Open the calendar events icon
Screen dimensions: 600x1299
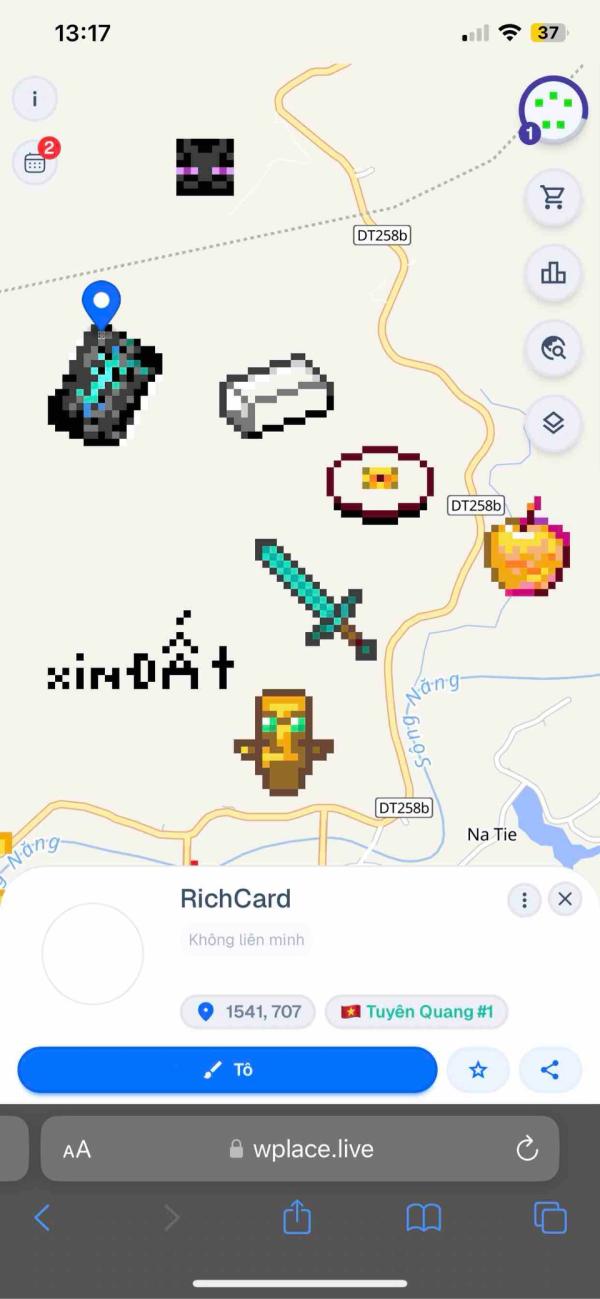[x=35, y=163]
